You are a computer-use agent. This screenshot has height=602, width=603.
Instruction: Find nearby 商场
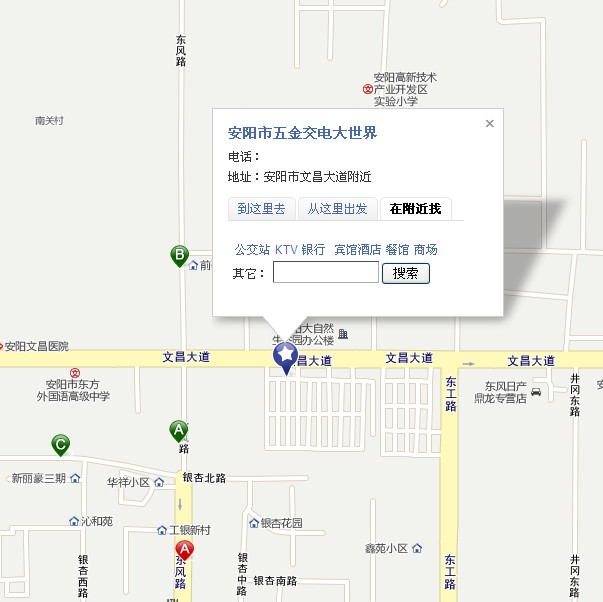coord(425,250)
